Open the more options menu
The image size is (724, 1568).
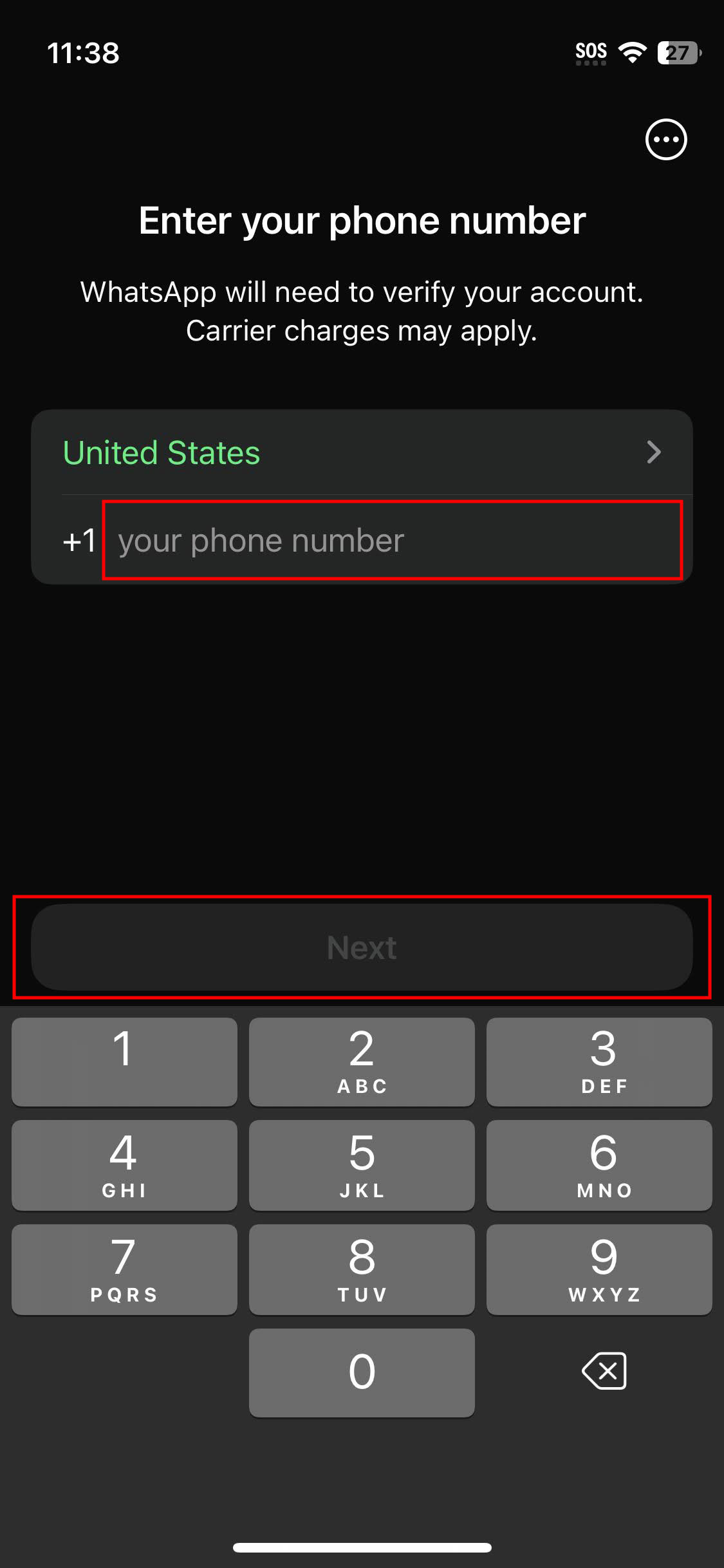click(666, 139)
